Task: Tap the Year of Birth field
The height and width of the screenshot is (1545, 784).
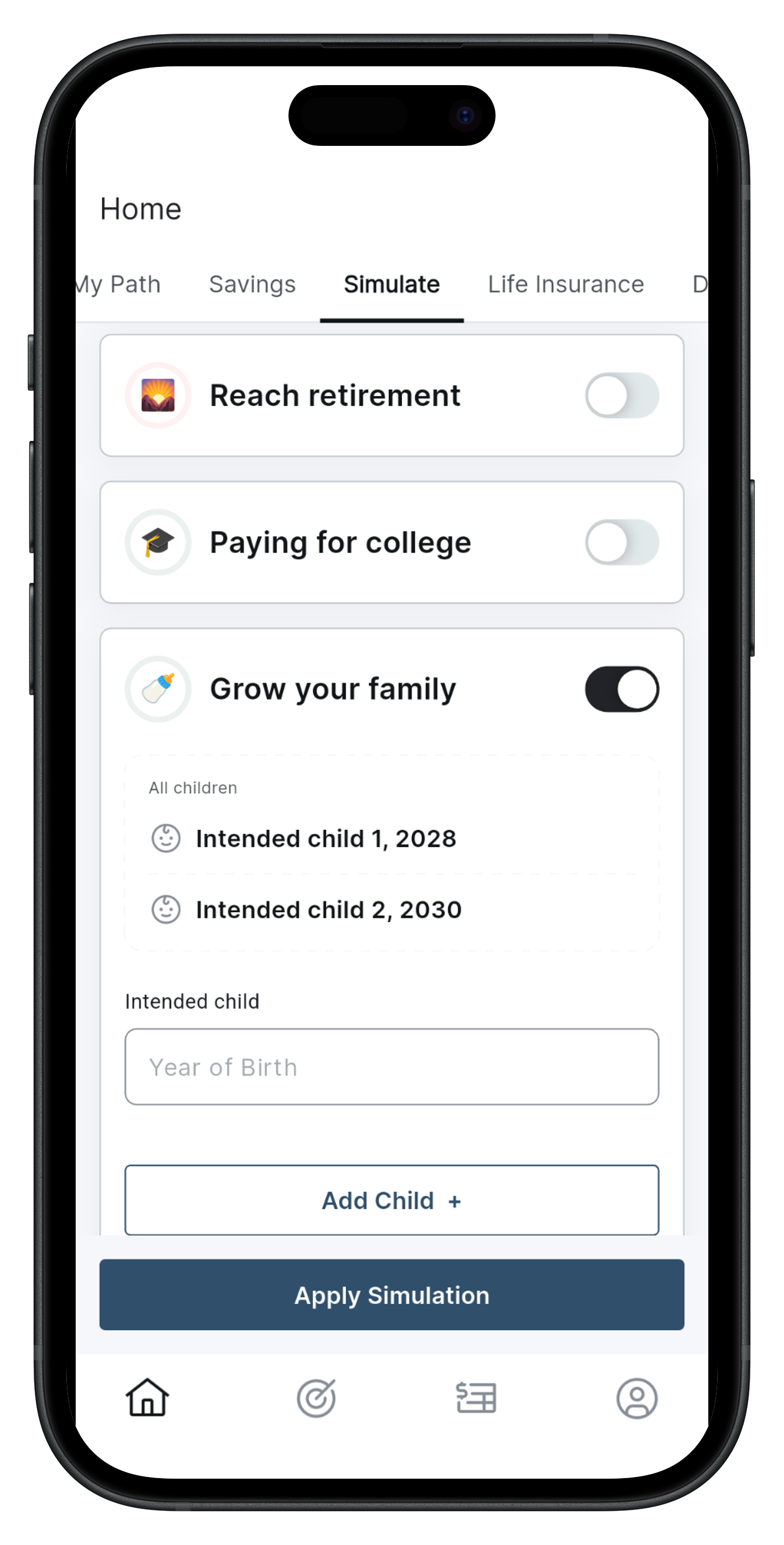Action: click(392, 1067)
